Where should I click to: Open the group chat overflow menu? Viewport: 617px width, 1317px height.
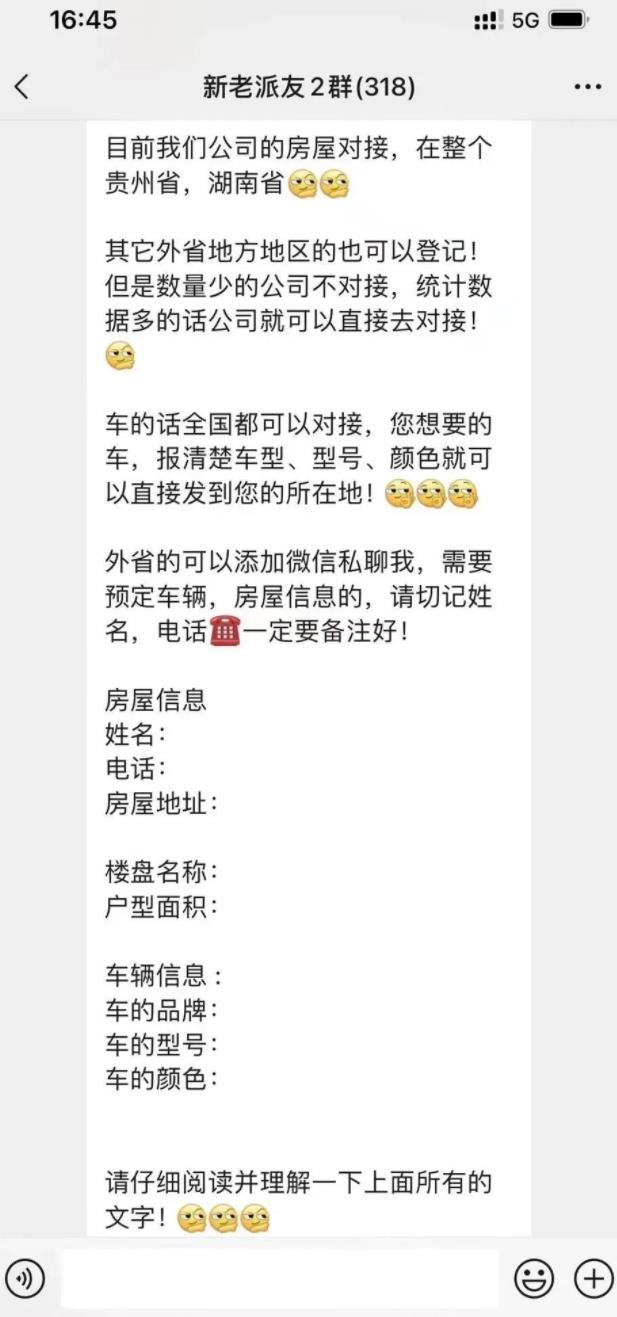587,87
